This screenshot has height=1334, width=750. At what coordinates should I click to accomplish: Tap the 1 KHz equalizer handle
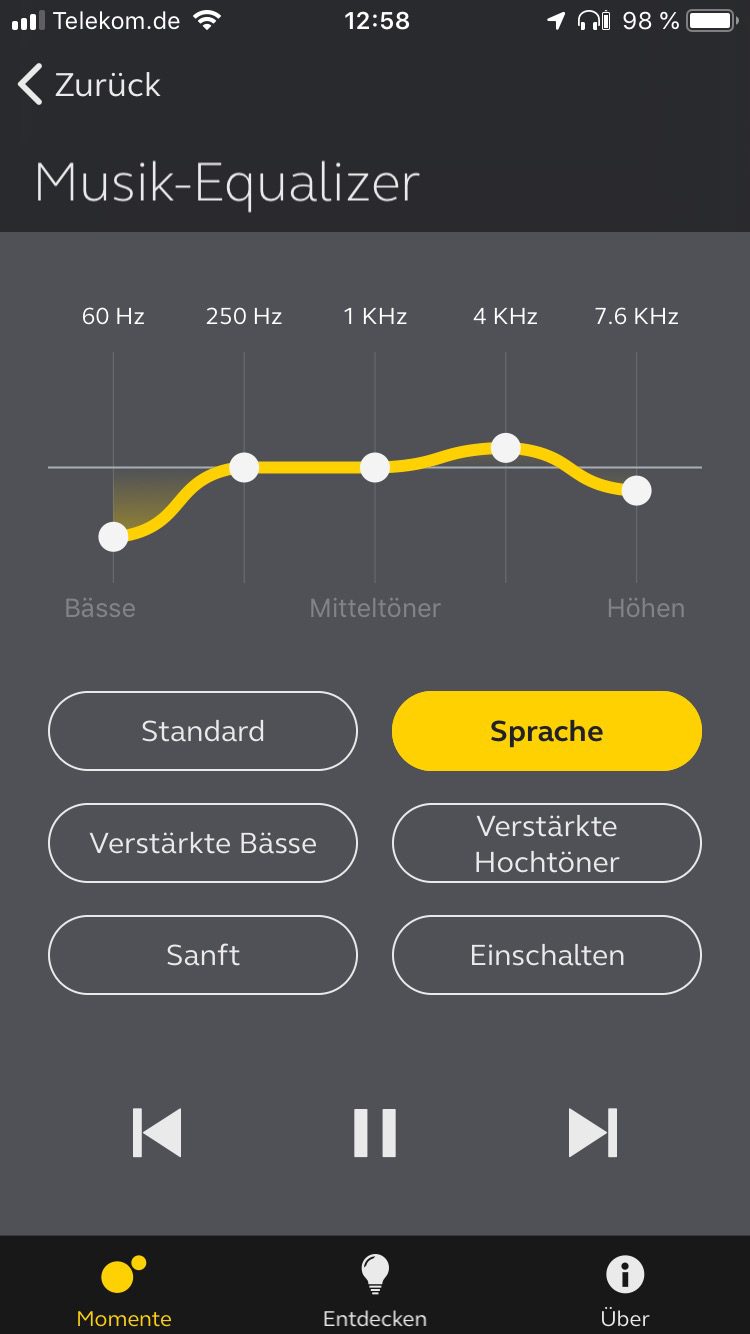(x=375, y=467)
